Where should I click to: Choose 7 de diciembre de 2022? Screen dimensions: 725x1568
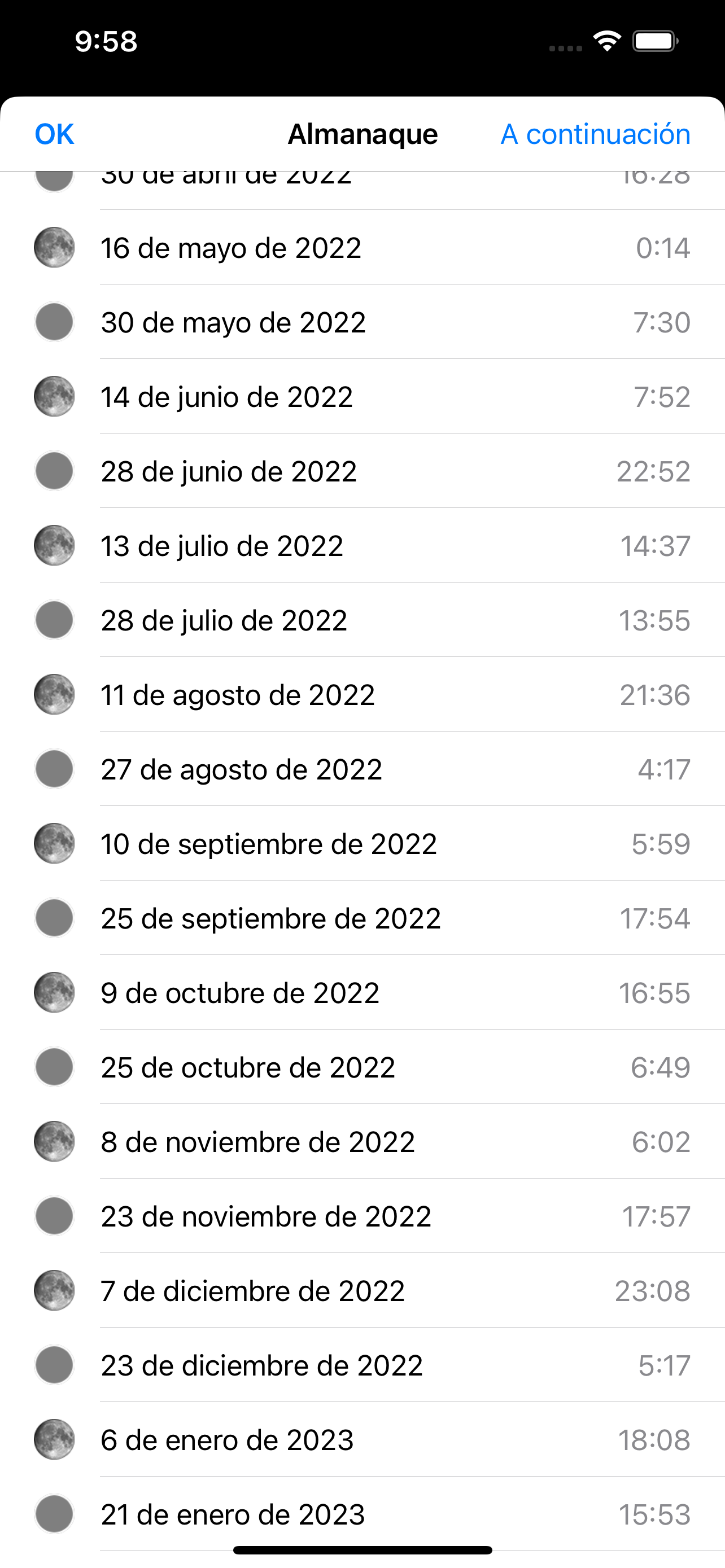point(362,1290)
